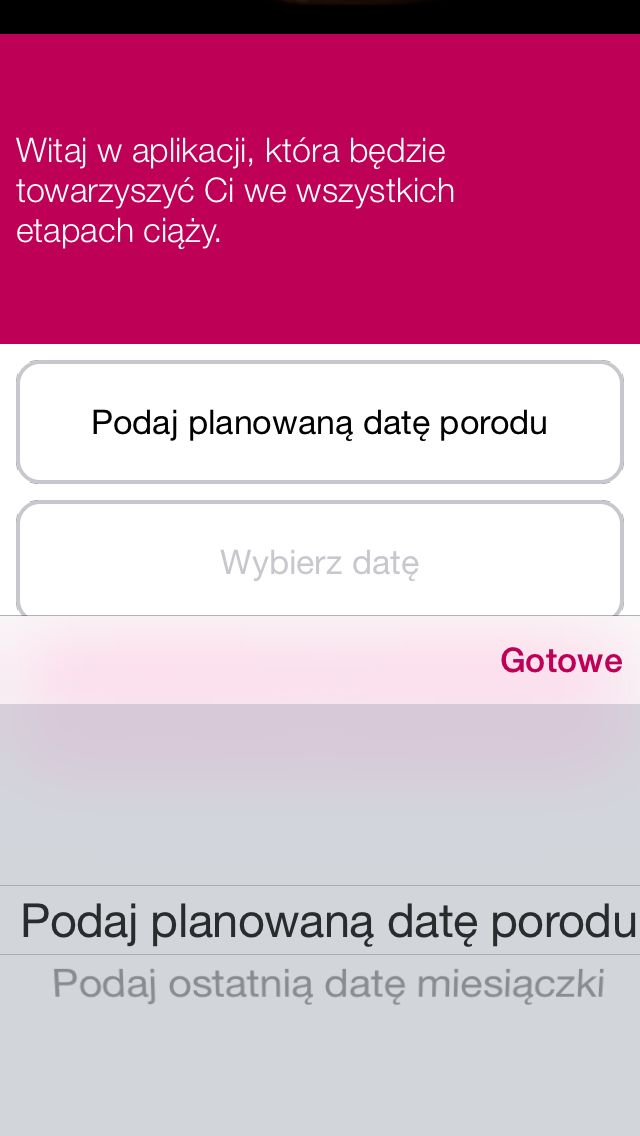Tap Gotowe to confirm the selection

(561, 660)
